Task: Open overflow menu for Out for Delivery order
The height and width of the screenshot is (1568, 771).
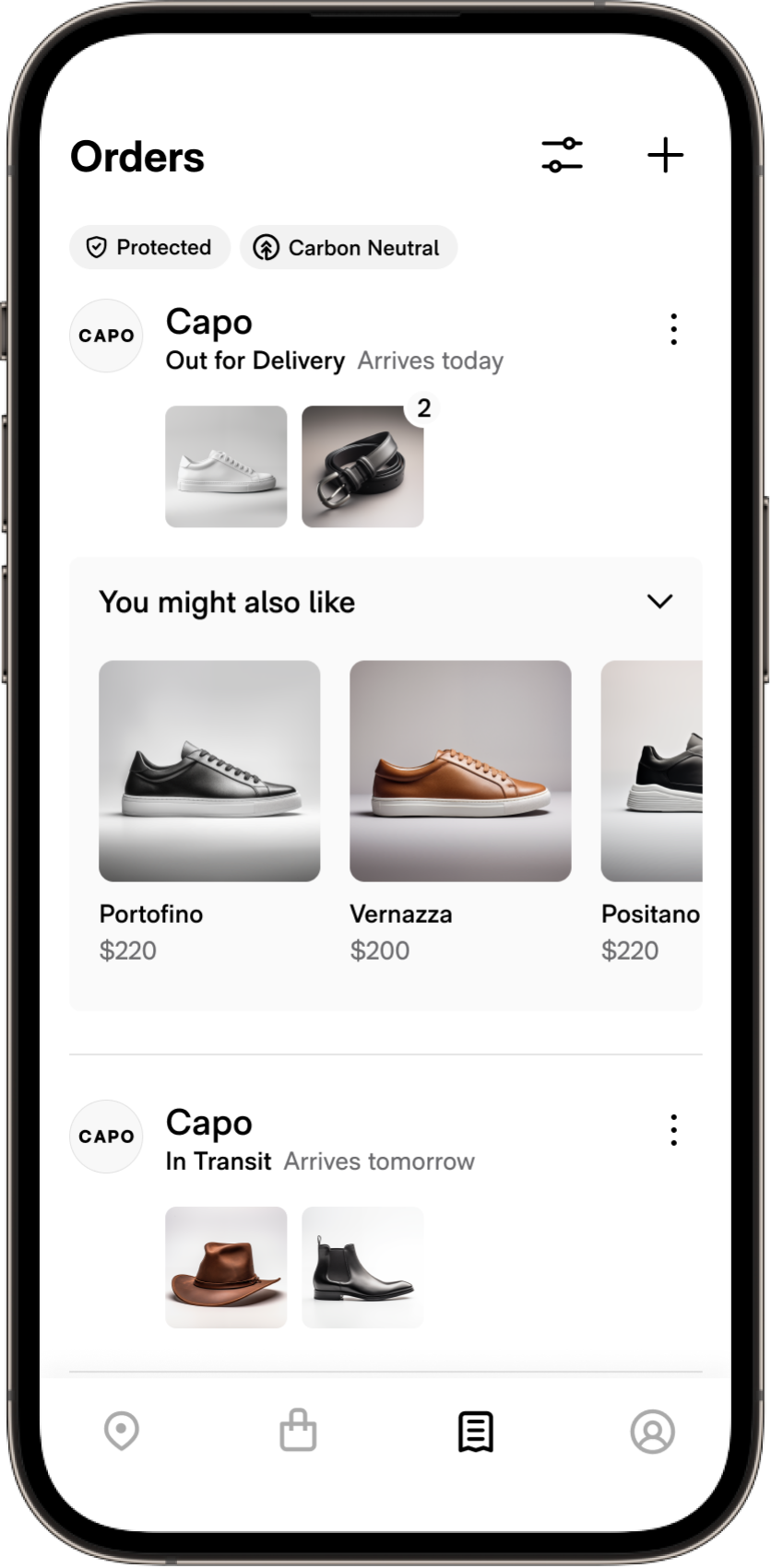Action: pyautogui.click(x=673, y=329)
